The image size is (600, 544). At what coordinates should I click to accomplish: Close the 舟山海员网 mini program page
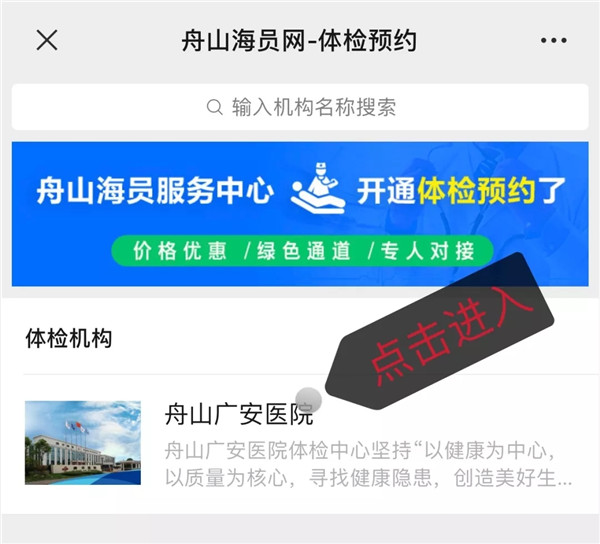[x=47, y=40]
